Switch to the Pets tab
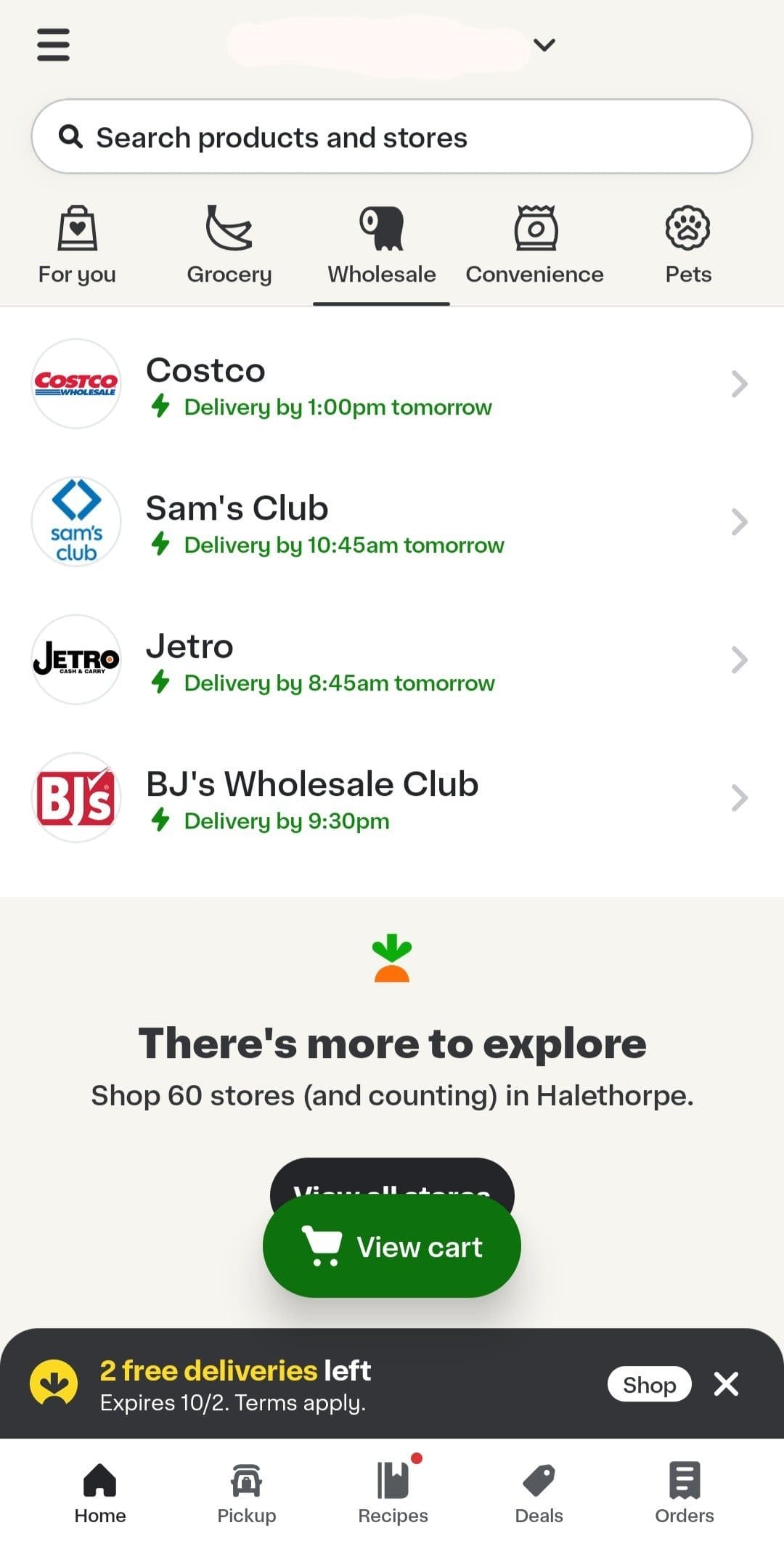Viewport: 784px width, 1541px height. pos(687,245)
